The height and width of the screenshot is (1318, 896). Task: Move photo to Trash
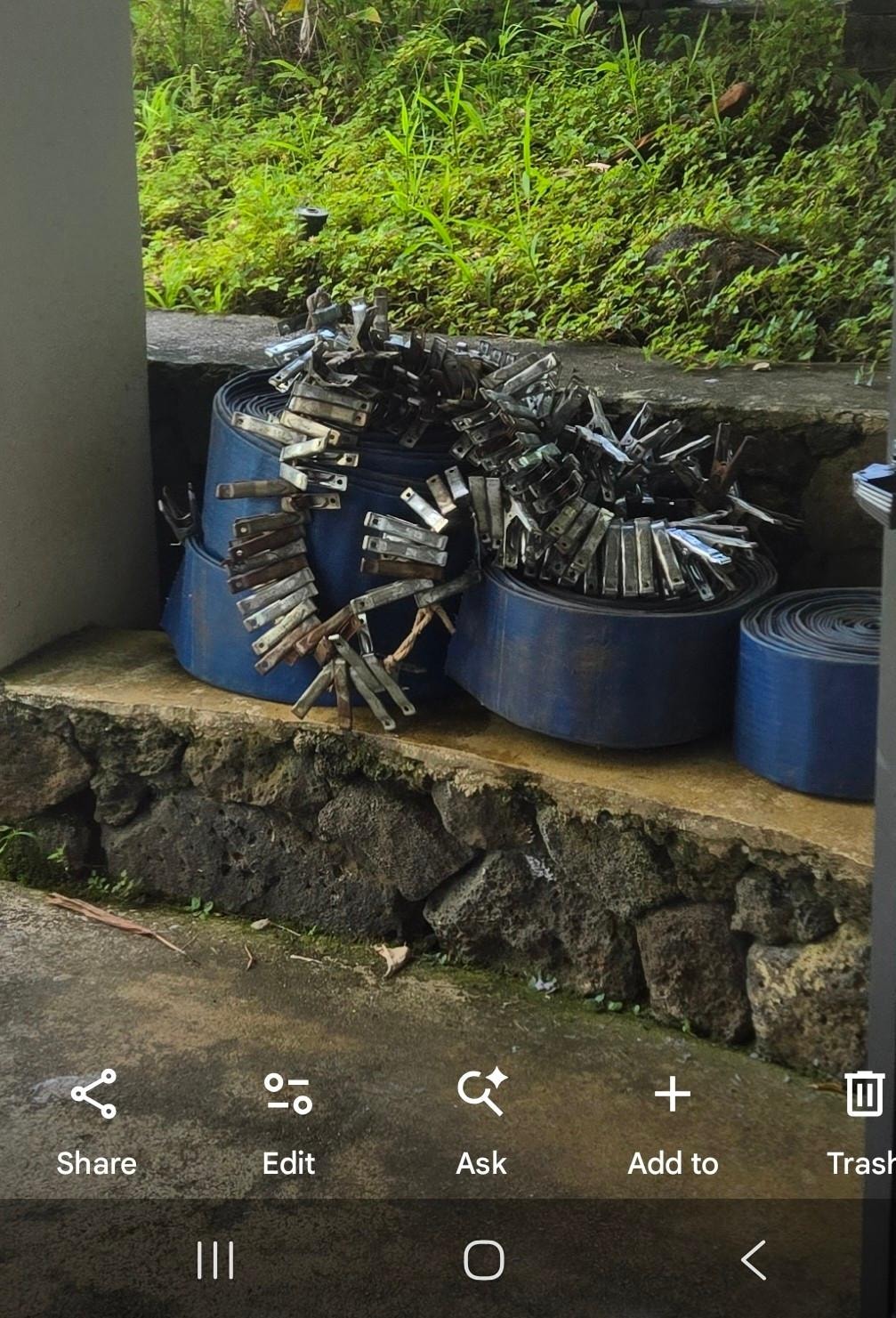click(862, 1121)
